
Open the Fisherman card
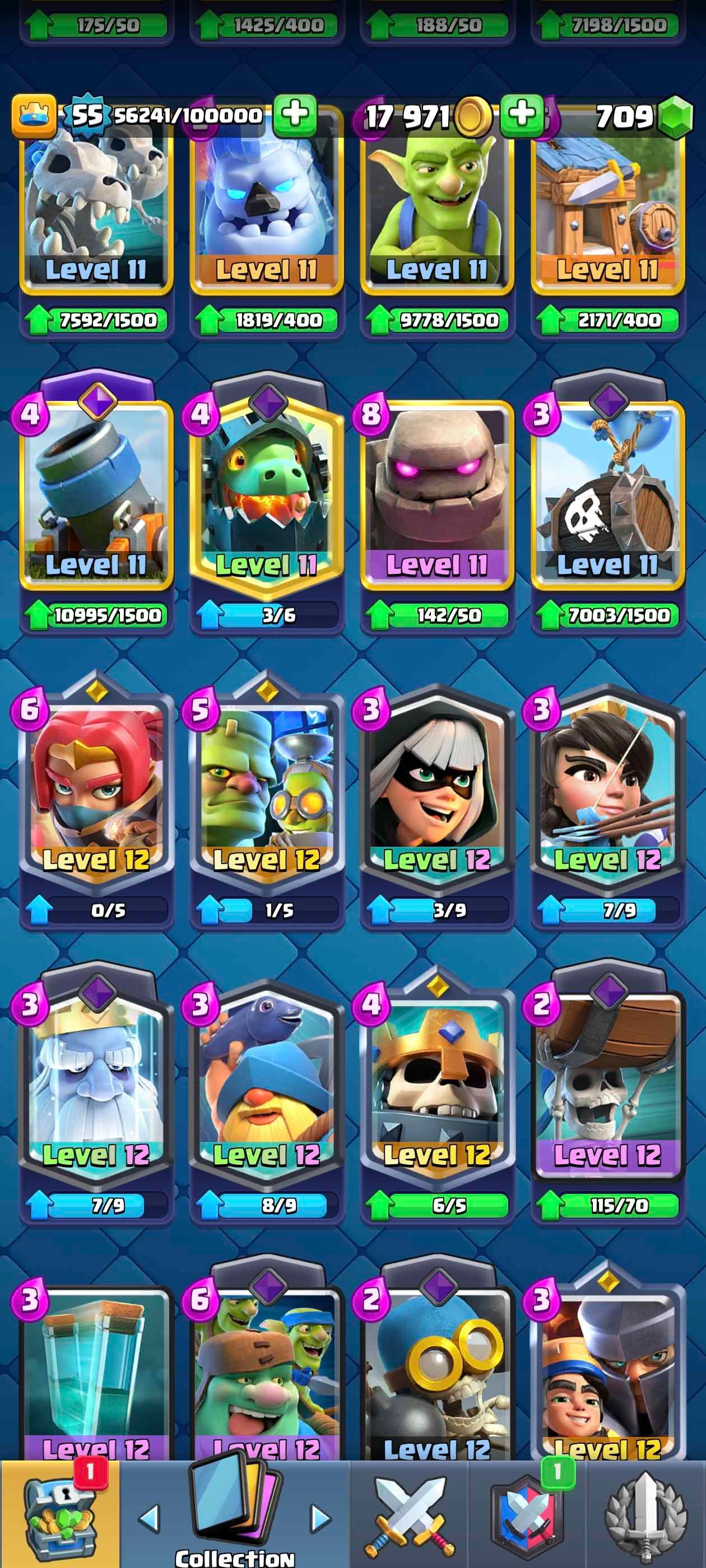(x=267, y=1077)
